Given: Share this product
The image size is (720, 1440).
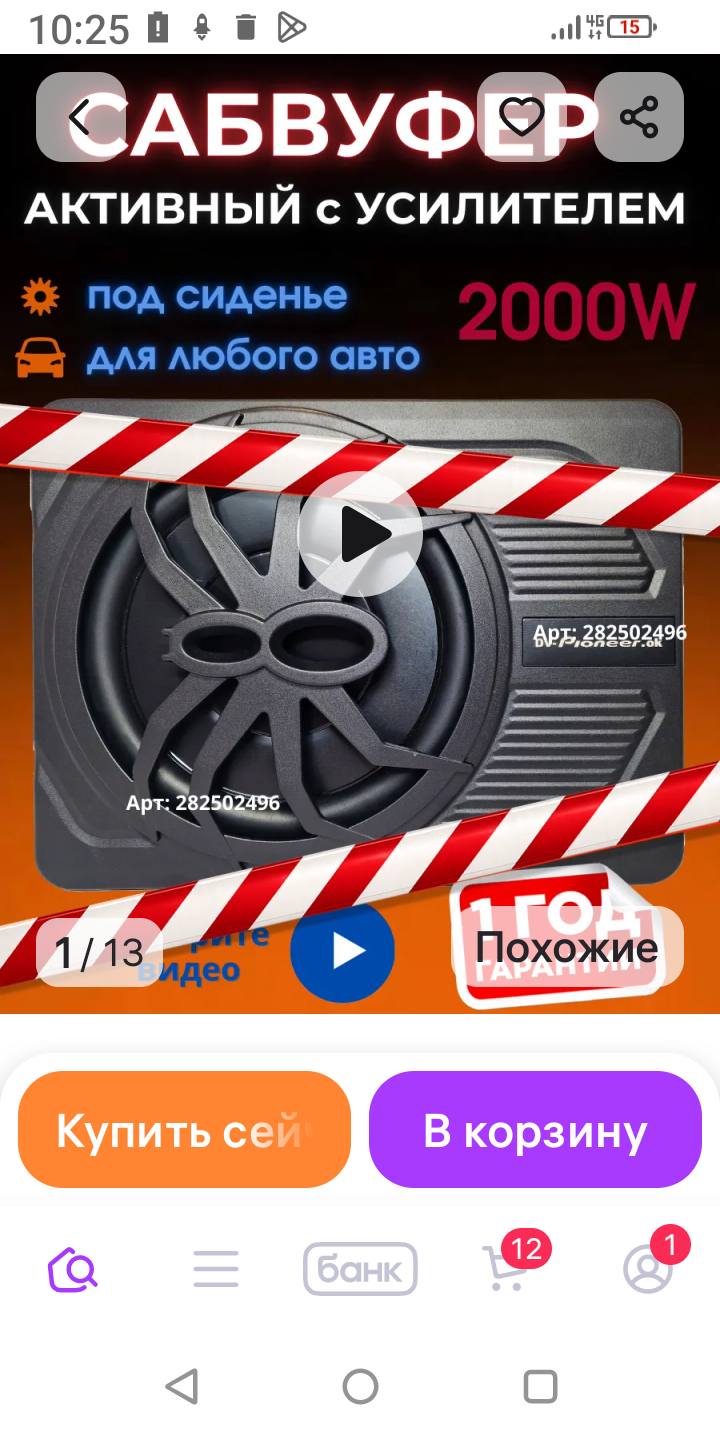Looking at the screenshot, I should click(x=639, y=118).
